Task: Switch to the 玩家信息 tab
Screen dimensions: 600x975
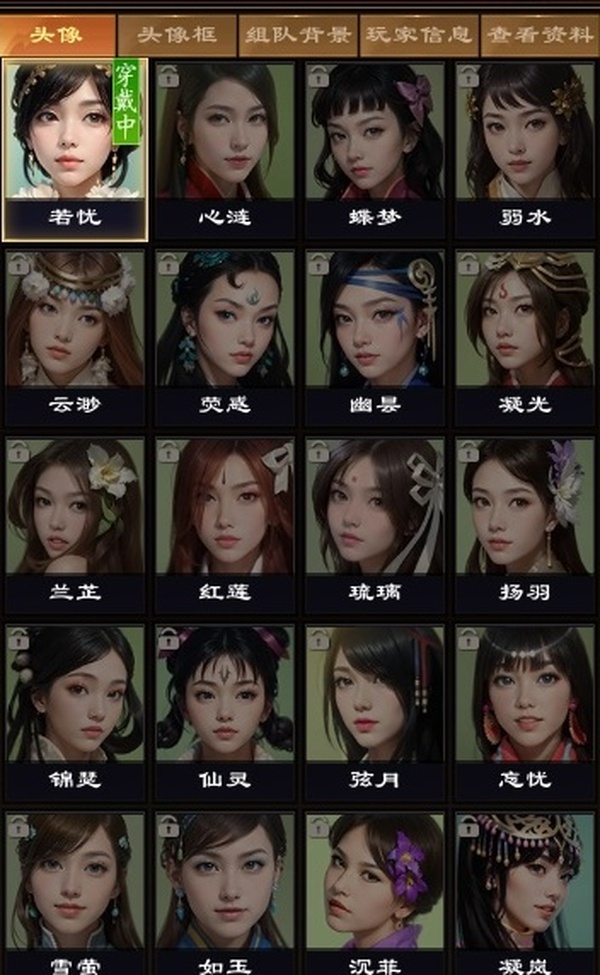Action: (418, 35)
